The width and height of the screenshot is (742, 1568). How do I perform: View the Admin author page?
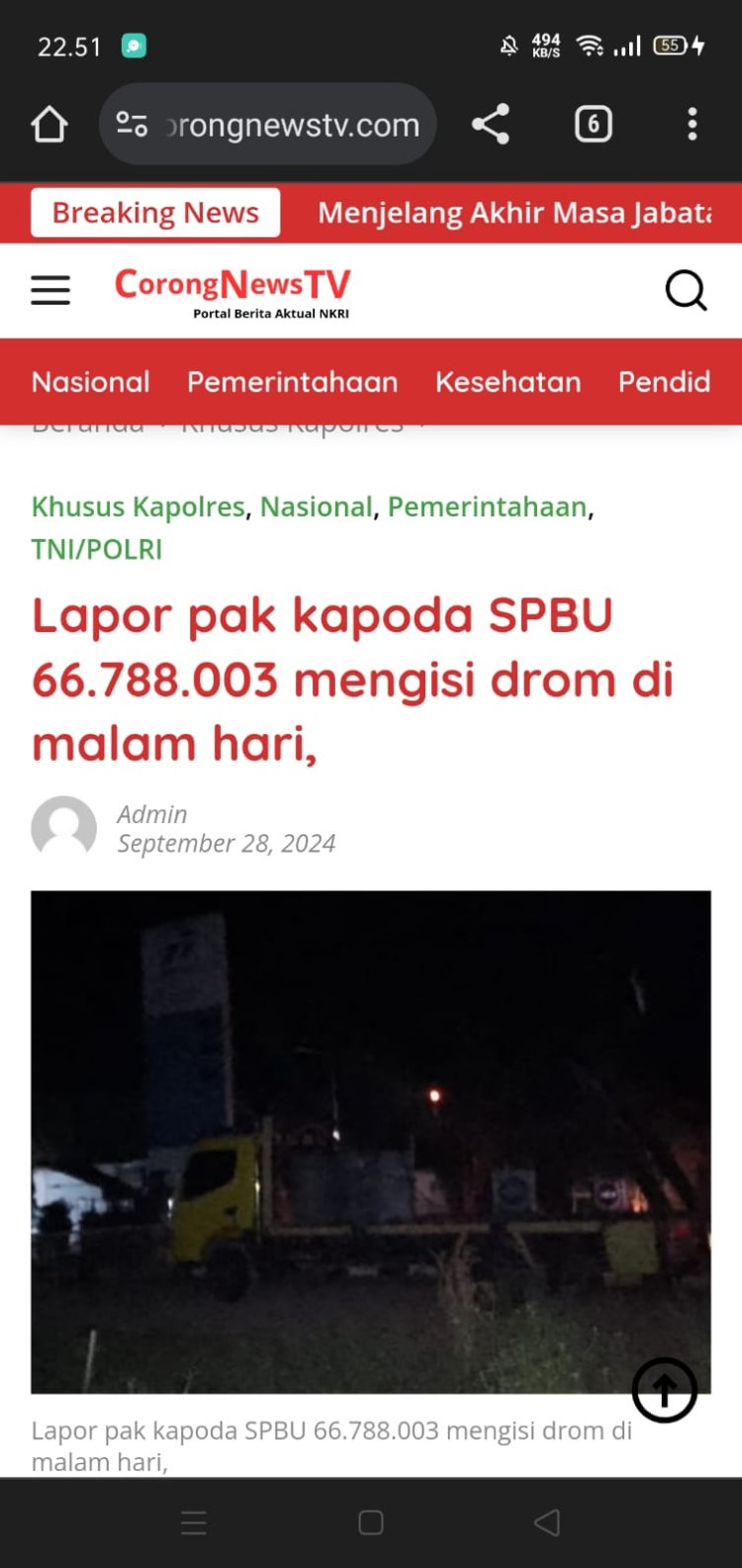click(152, 814)
